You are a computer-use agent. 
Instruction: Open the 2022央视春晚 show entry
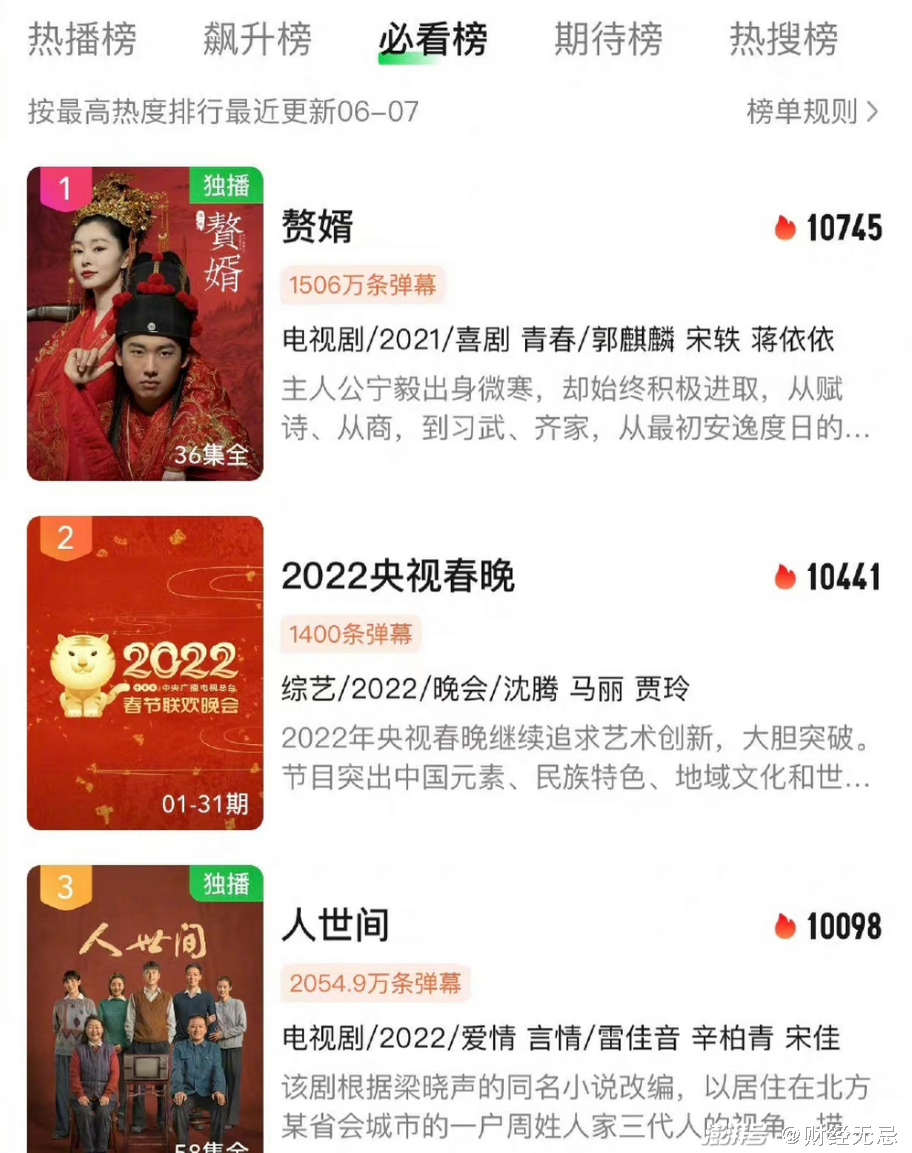click(x=398, y=576)
